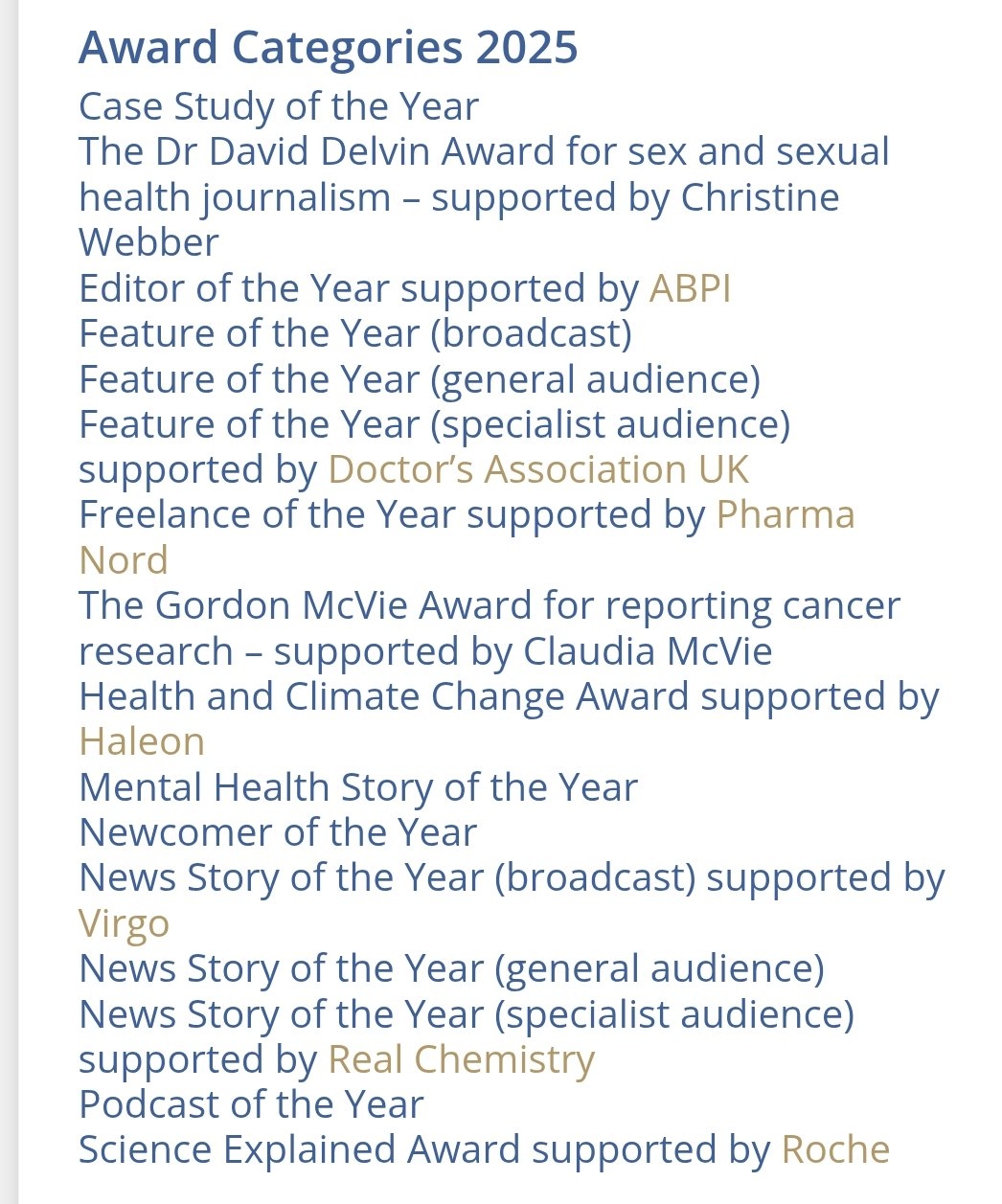The image size is (1002, 1204).
Task: Open the Real Chemistry link
Action: [461, 1059]
